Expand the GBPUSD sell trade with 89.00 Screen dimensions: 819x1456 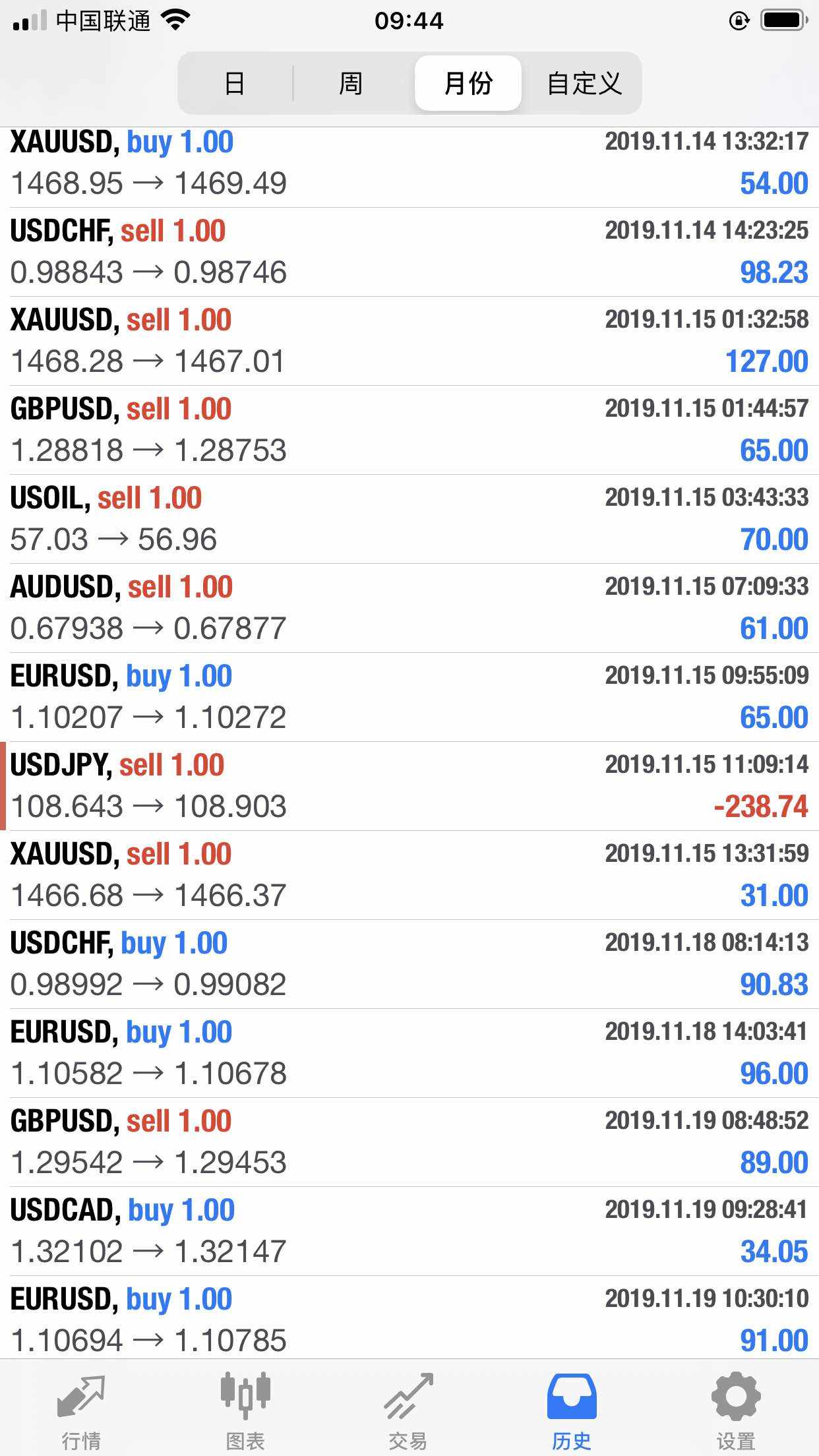point(409,1142)
